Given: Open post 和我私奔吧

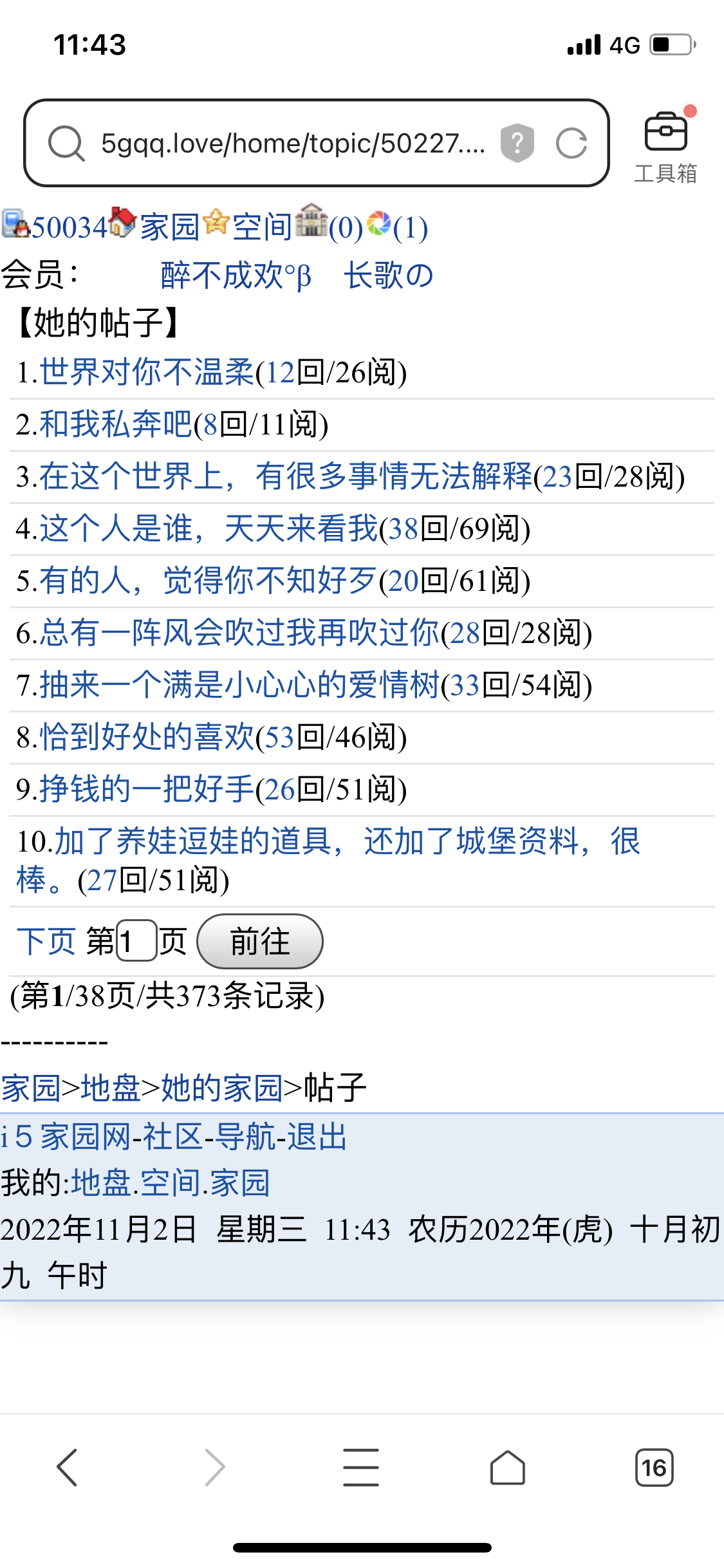Looking at the screenshot, I should (116, 424).
